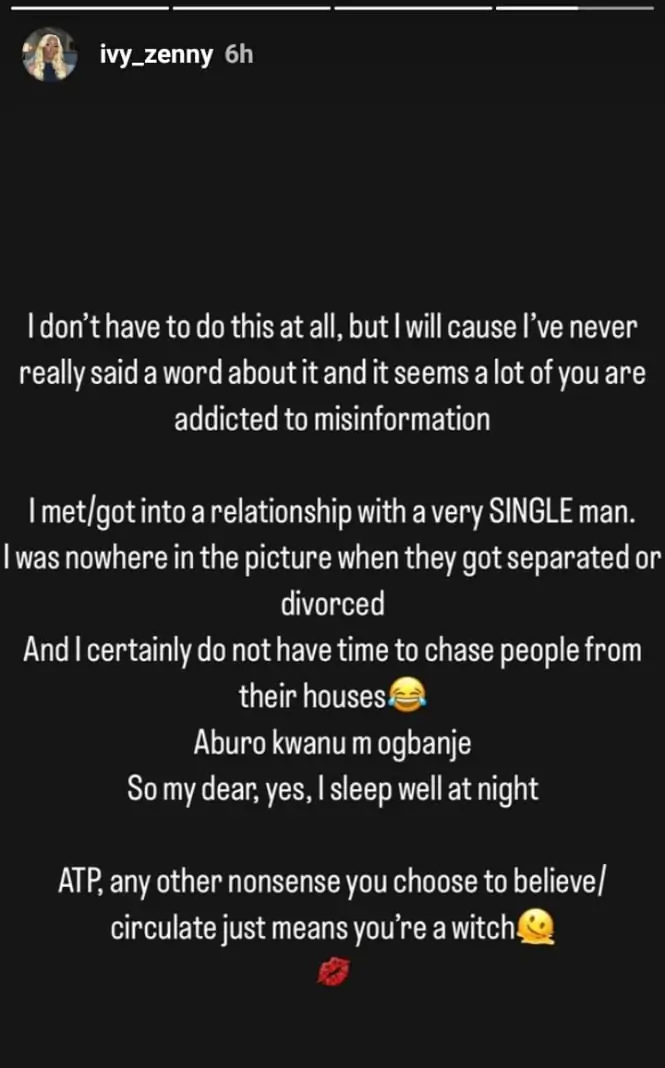The height and width of the screenshot is (1068, 665).
Task: Tap the ivy_zenny username
Action: (156, 55)
